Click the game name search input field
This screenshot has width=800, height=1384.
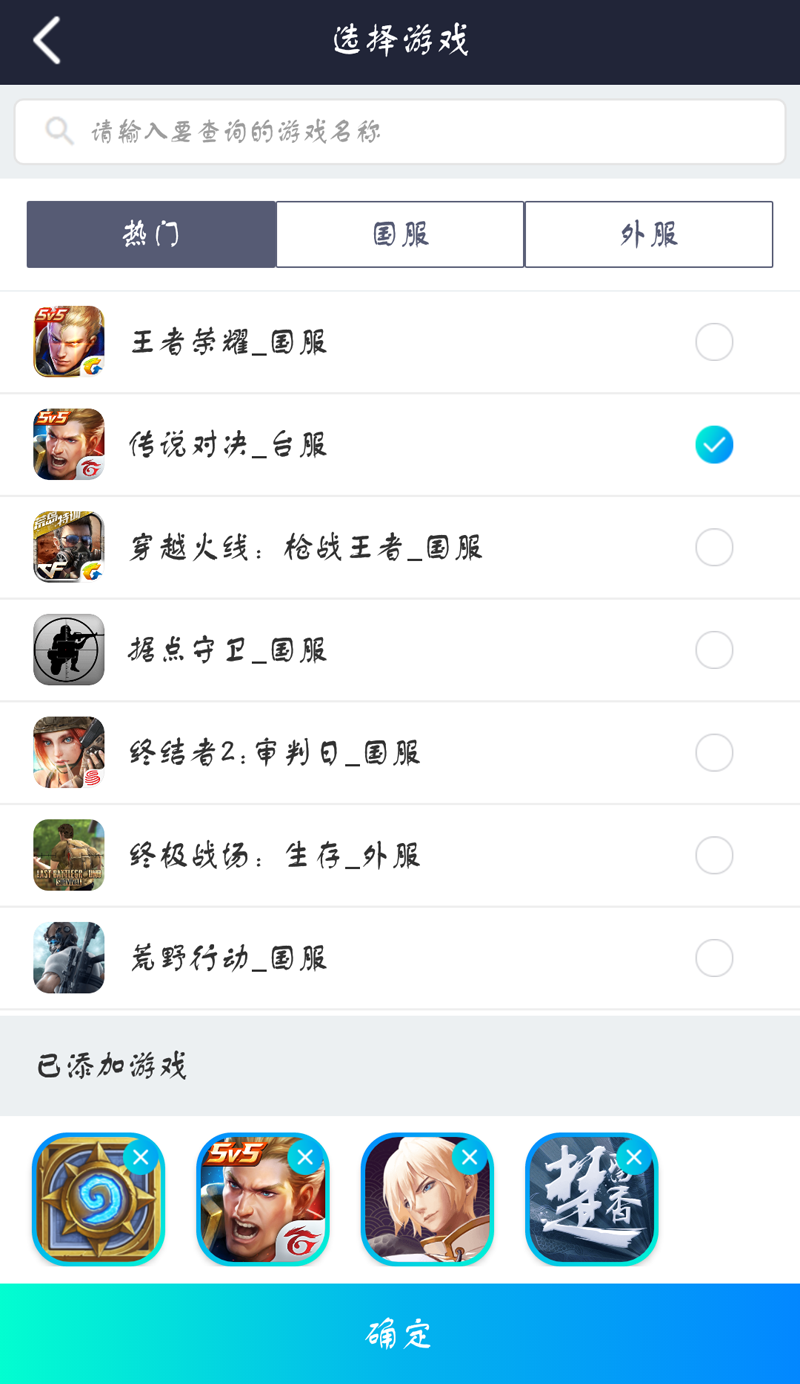[399, 130]
